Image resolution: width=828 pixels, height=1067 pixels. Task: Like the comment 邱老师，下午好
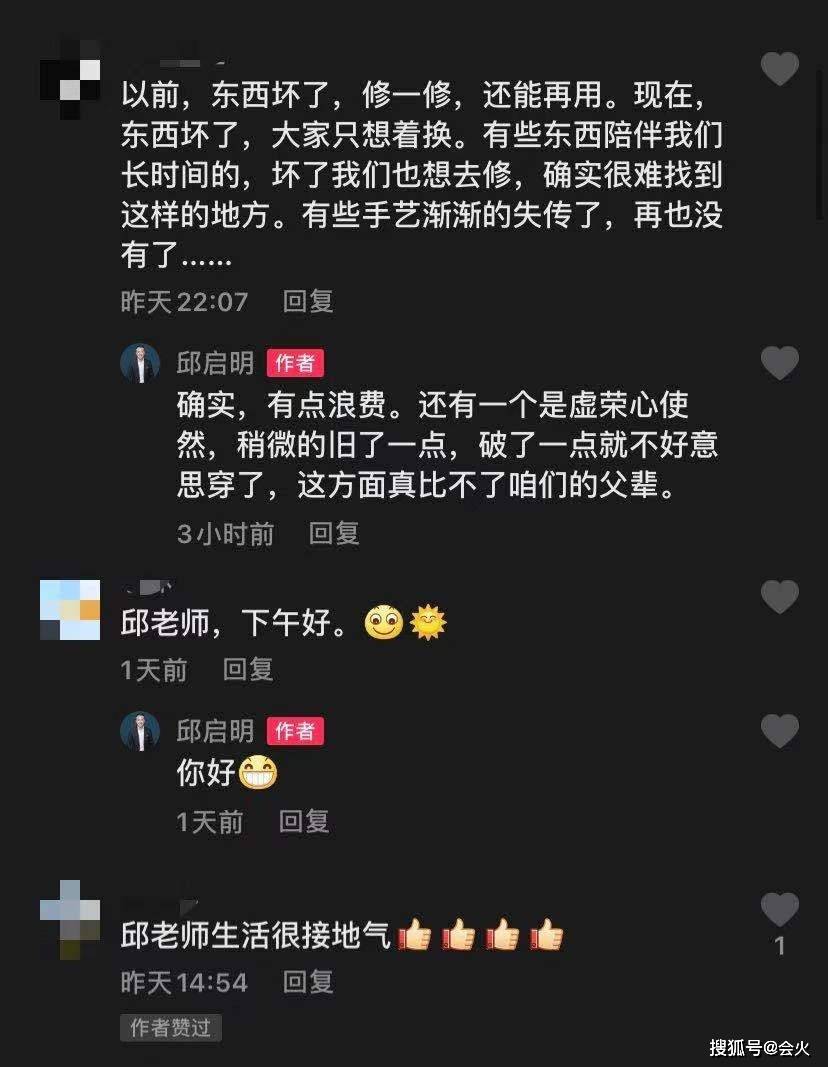[780, 597]
